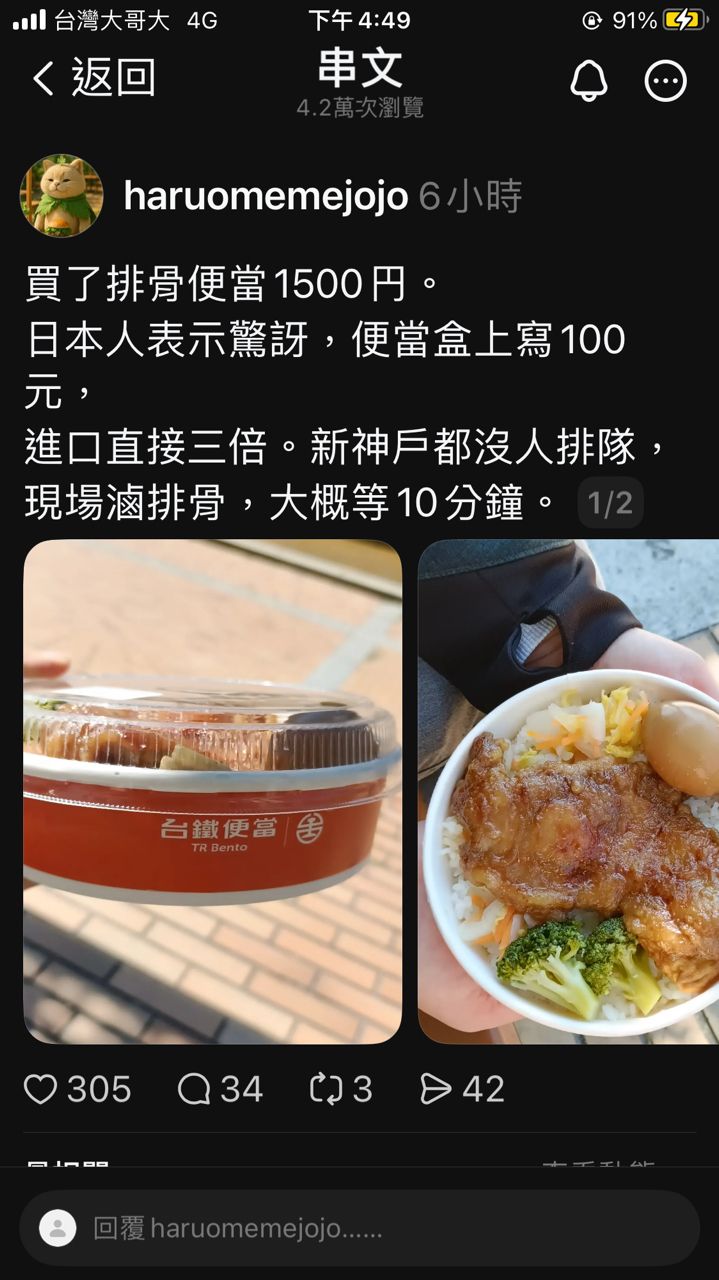
Task: Go back with the 返回 button
Action: (93, 79)
